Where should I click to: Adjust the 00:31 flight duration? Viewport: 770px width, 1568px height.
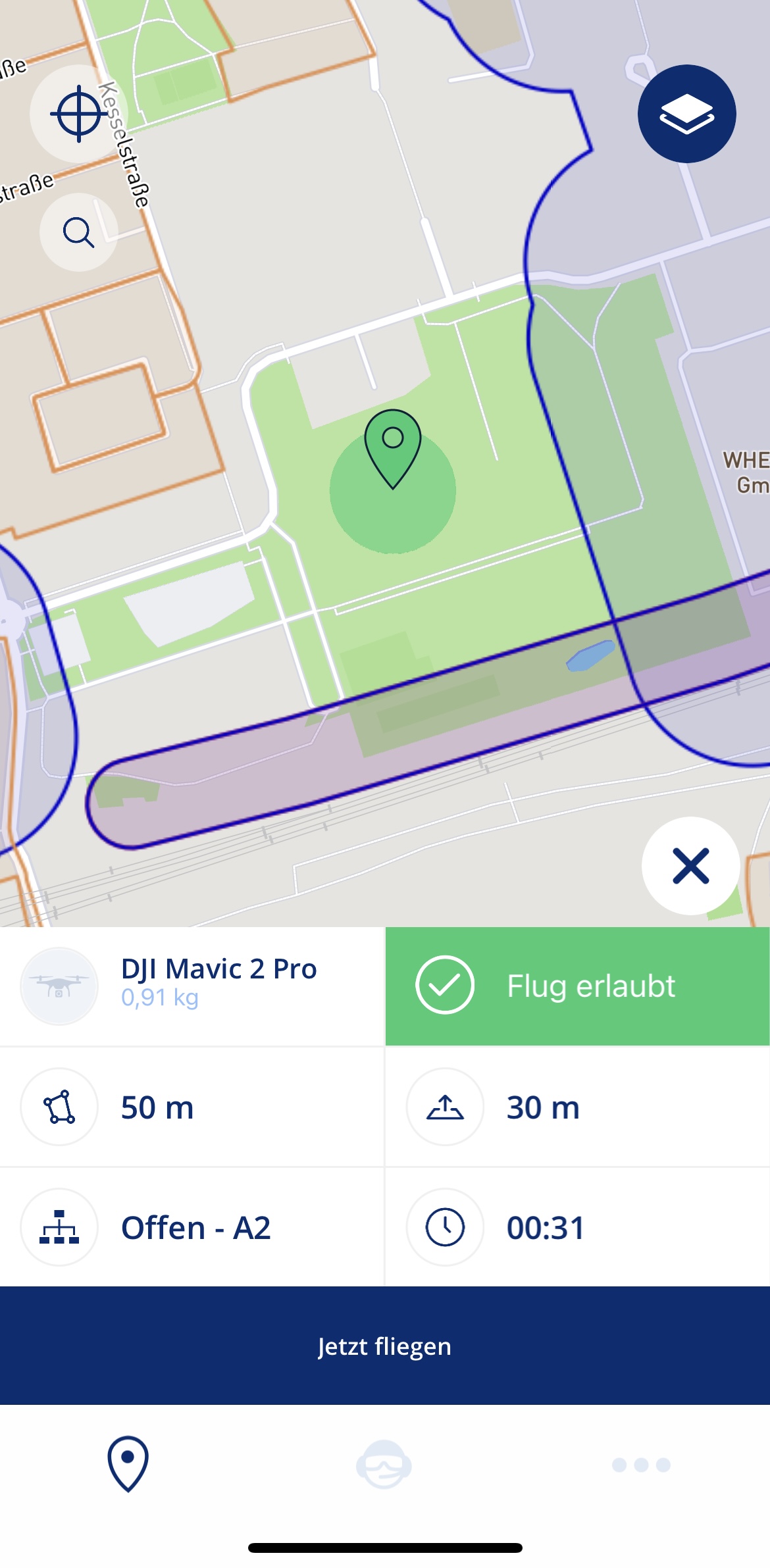click(577, 1227)
